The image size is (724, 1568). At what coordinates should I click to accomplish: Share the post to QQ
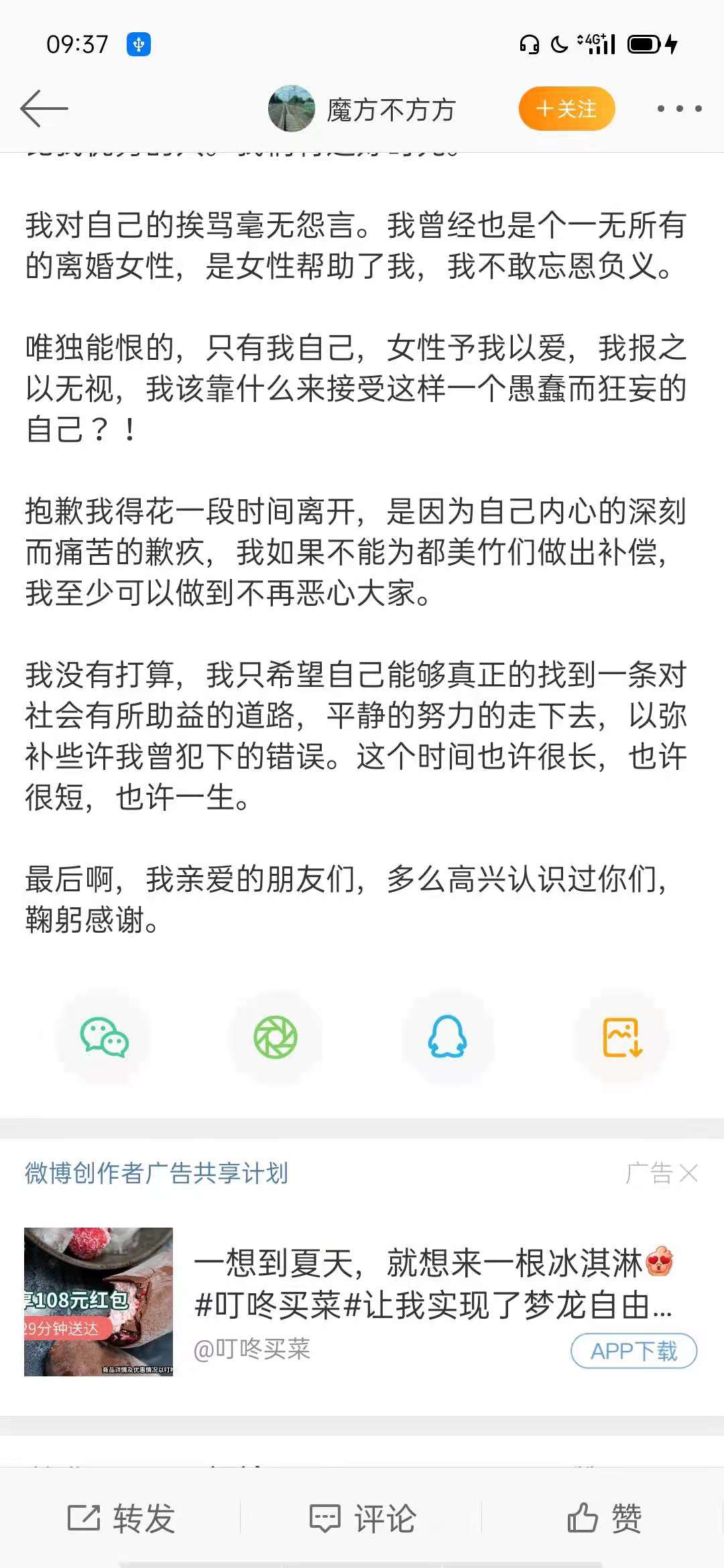(x=448, y=1037)
